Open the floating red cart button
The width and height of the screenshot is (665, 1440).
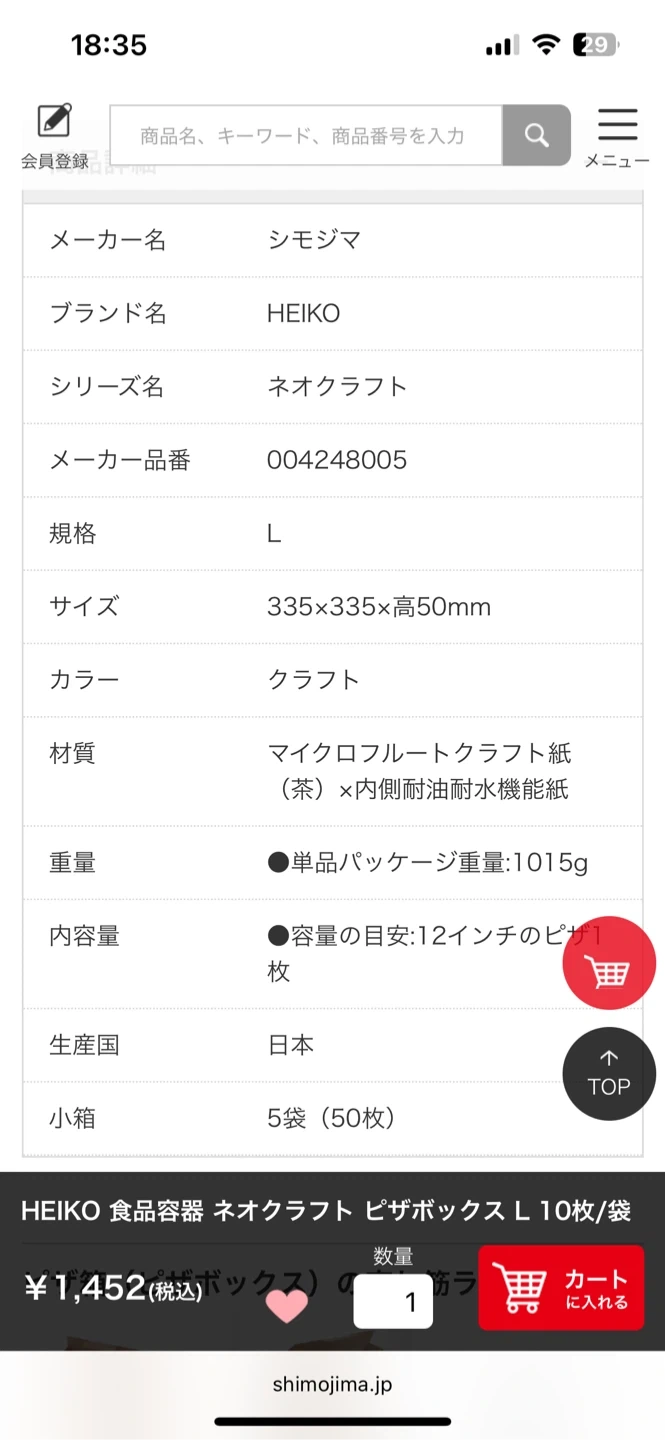point(608,963)
